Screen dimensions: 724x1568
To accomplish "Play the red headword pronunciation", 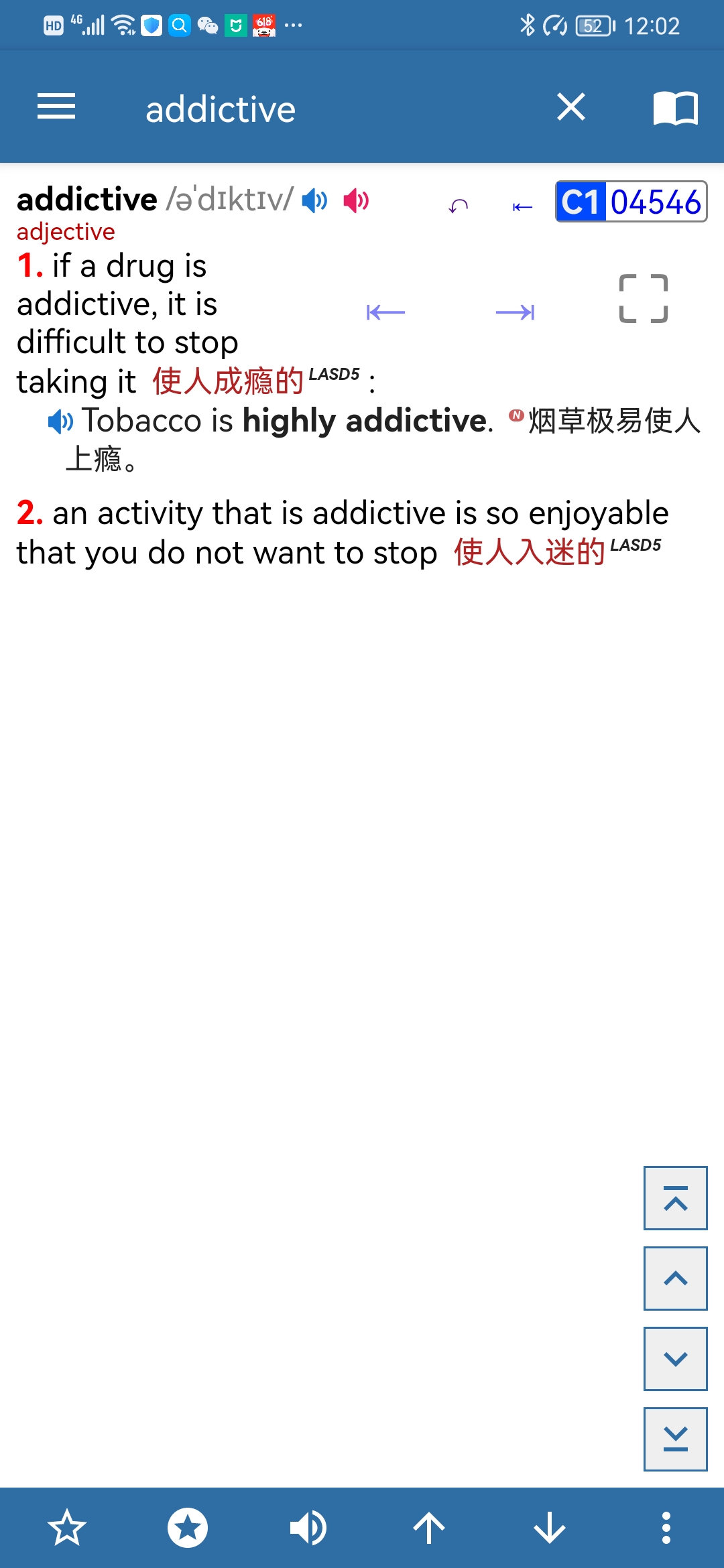I will 356,200.
